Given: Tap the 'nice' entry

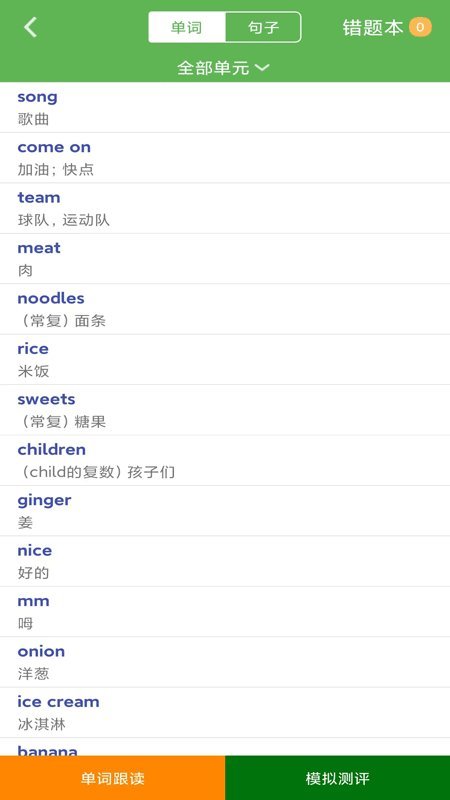Looking at the screenshot, I should 225,562.
